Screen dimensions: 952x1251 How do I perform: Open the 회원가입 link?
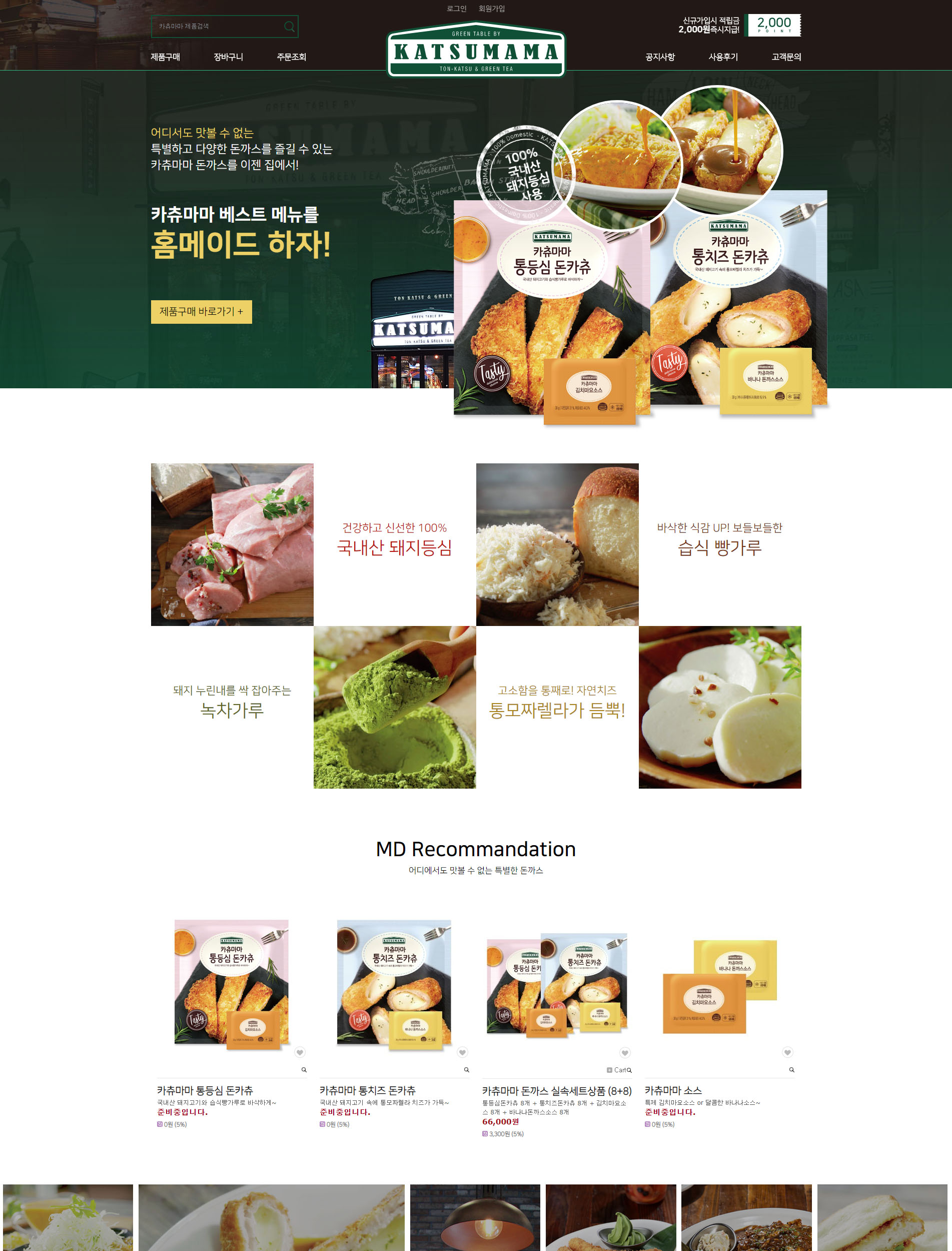(491, 9)
